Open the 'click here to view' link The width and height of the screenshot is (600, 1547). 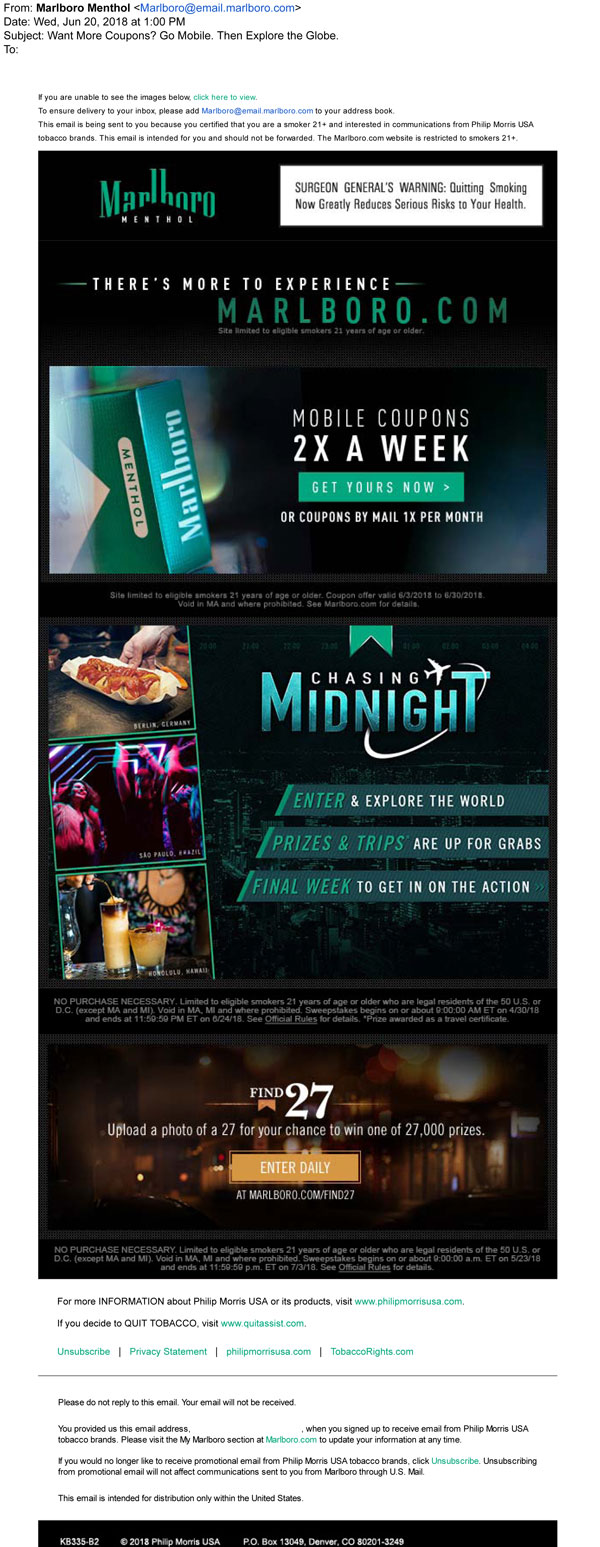pyautogui.click(x=224, y=97)
